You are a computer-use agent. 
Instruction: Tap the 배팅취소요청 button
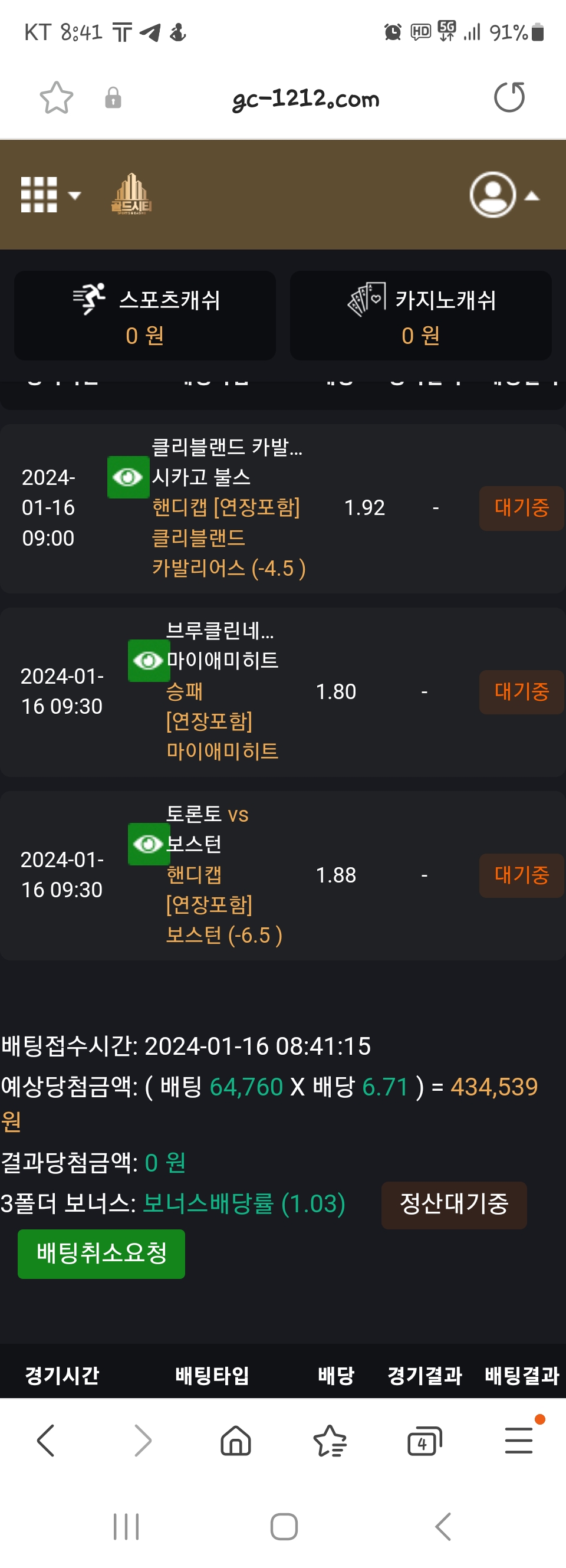coord(101,1254)
